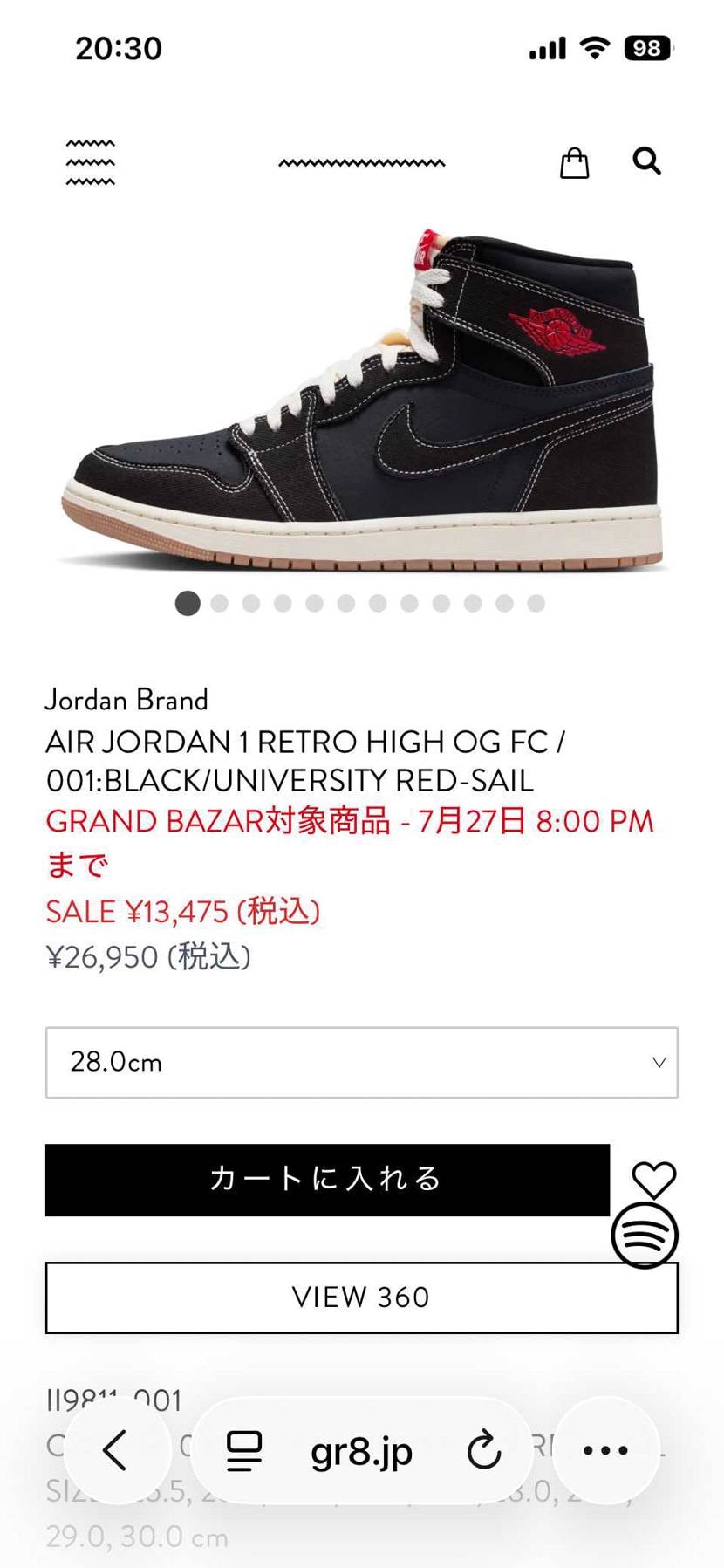The image size is (724, 1568).
Task: Reload the gr8.jp page
Action: click(x=484, y=1450)
